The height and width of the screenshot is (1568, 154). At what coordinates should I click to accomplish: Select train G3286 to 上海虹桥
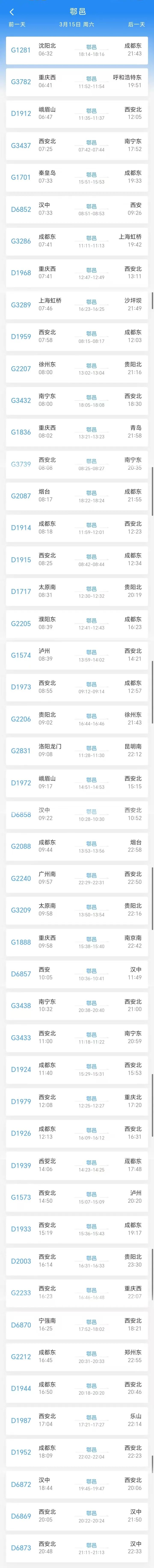pos(77,241)
